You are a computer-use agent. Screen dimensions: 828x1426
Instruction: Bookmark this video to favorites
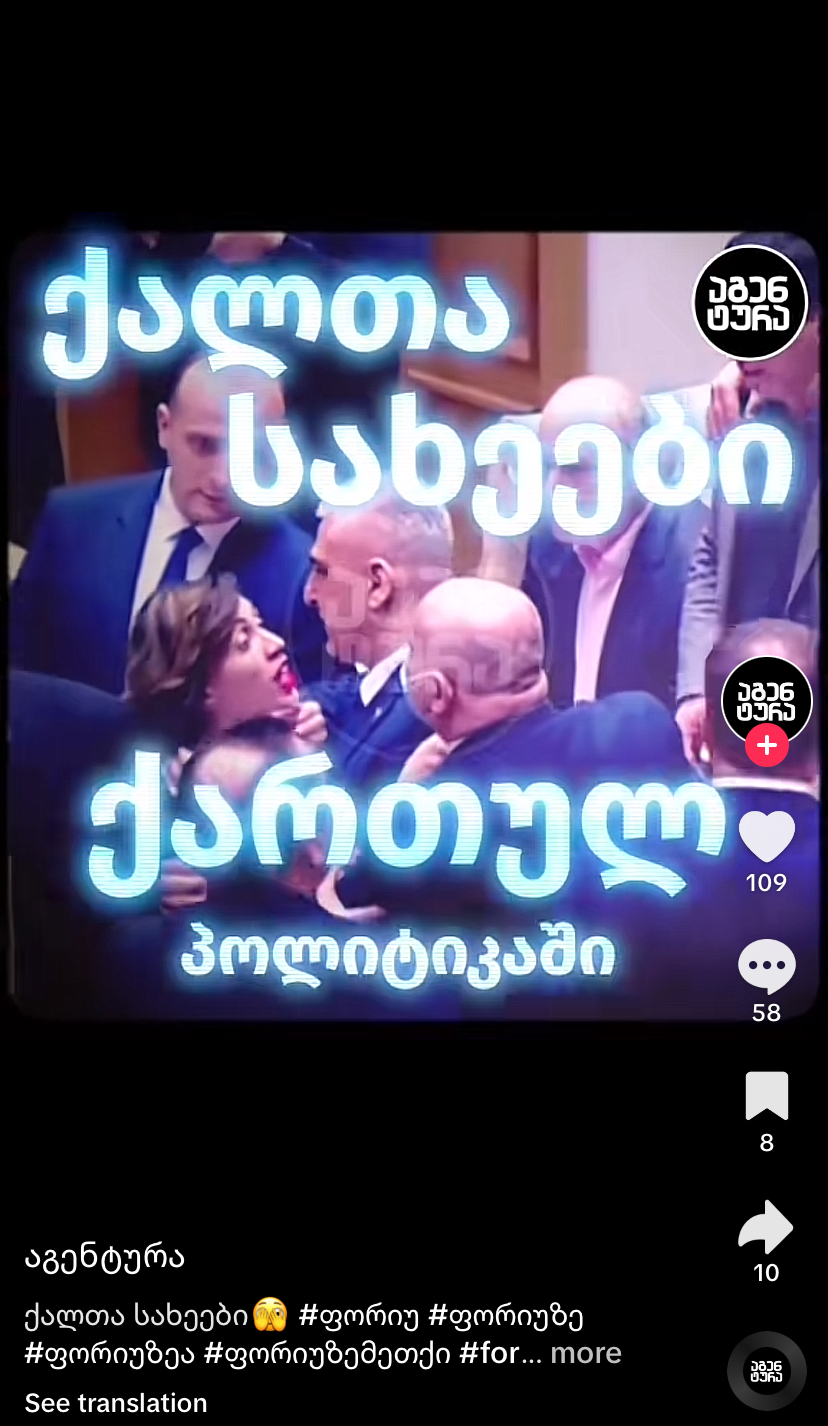coord(766,1096)
